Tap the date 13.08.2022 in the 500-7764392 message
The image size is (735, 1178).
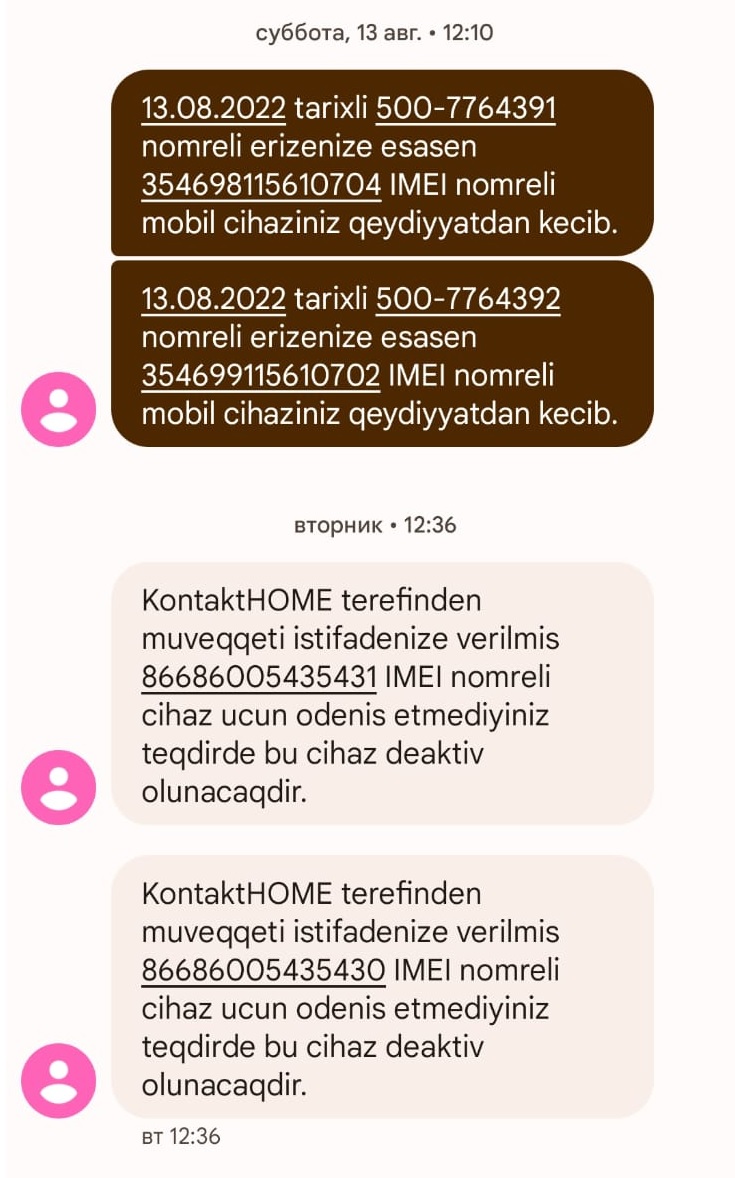[x=213, y=299]
